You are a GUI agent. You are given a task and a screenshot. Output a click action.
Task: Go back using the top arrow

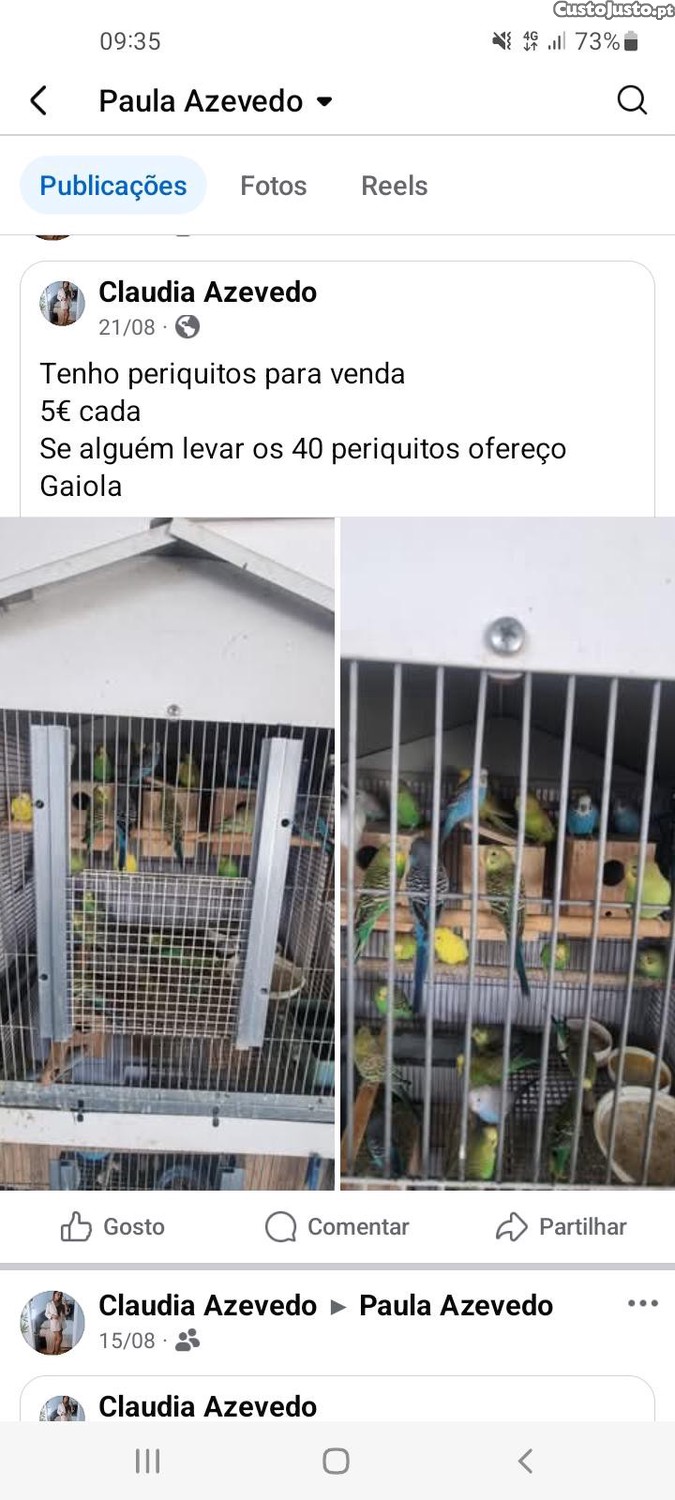[38, 101]
